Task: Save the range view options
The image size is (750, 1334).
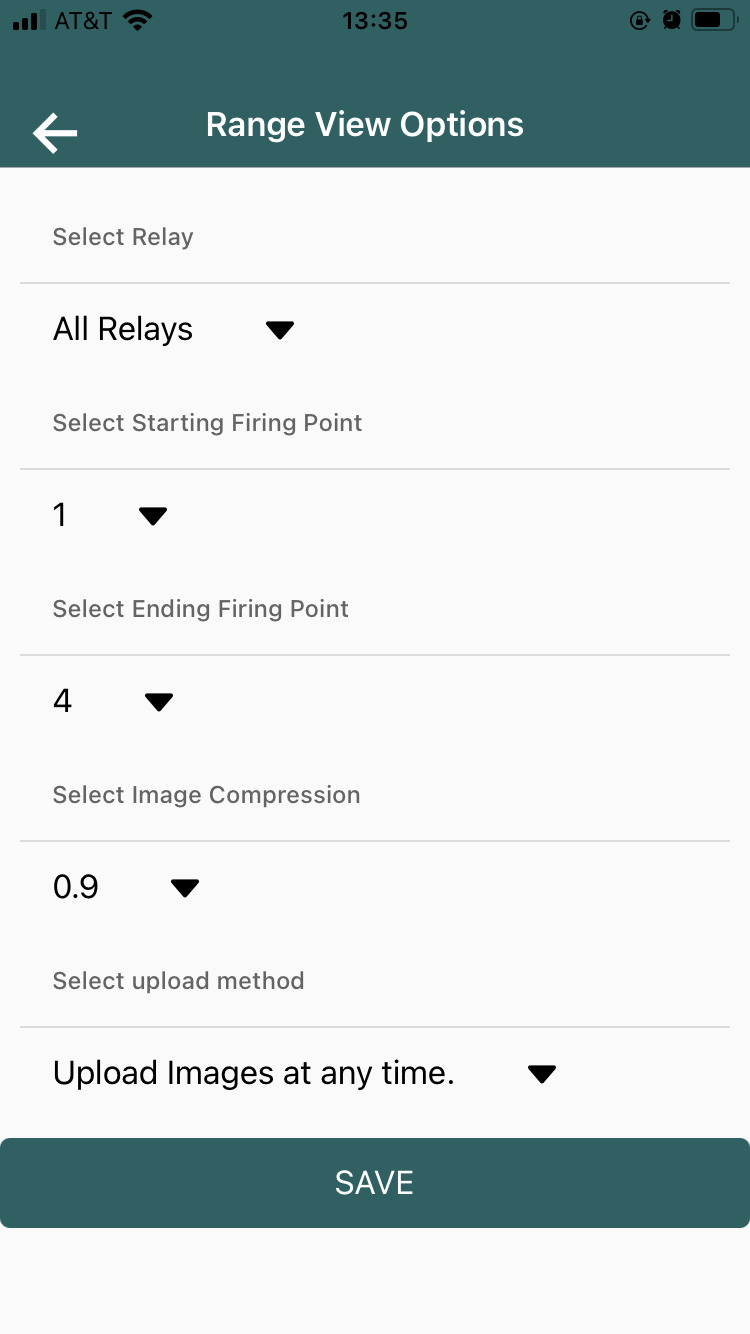Action: [x=375, y=1183]
